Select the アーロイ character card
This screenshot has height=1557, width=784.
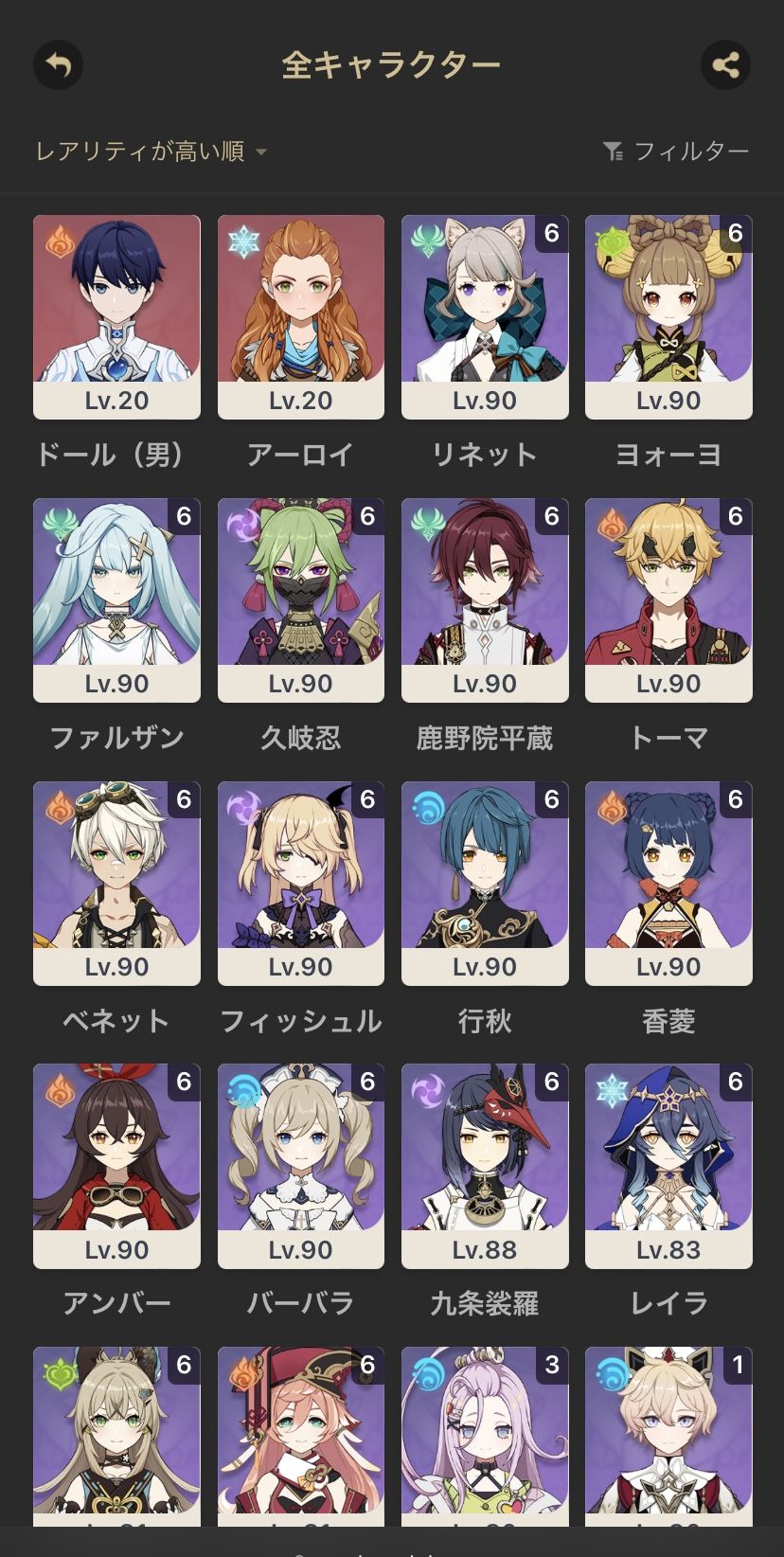300,316
